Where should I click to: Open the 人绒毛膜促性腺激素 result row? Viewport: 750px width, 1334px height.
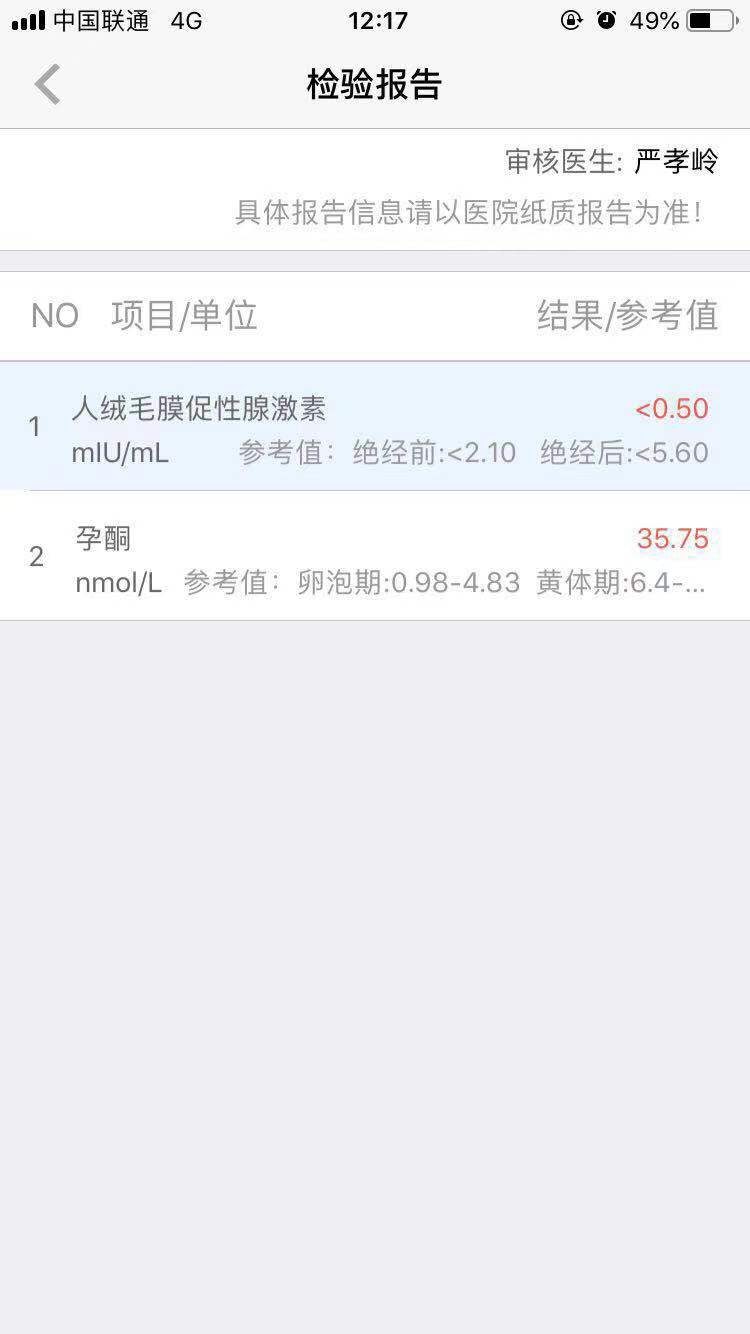coord(375,426)
